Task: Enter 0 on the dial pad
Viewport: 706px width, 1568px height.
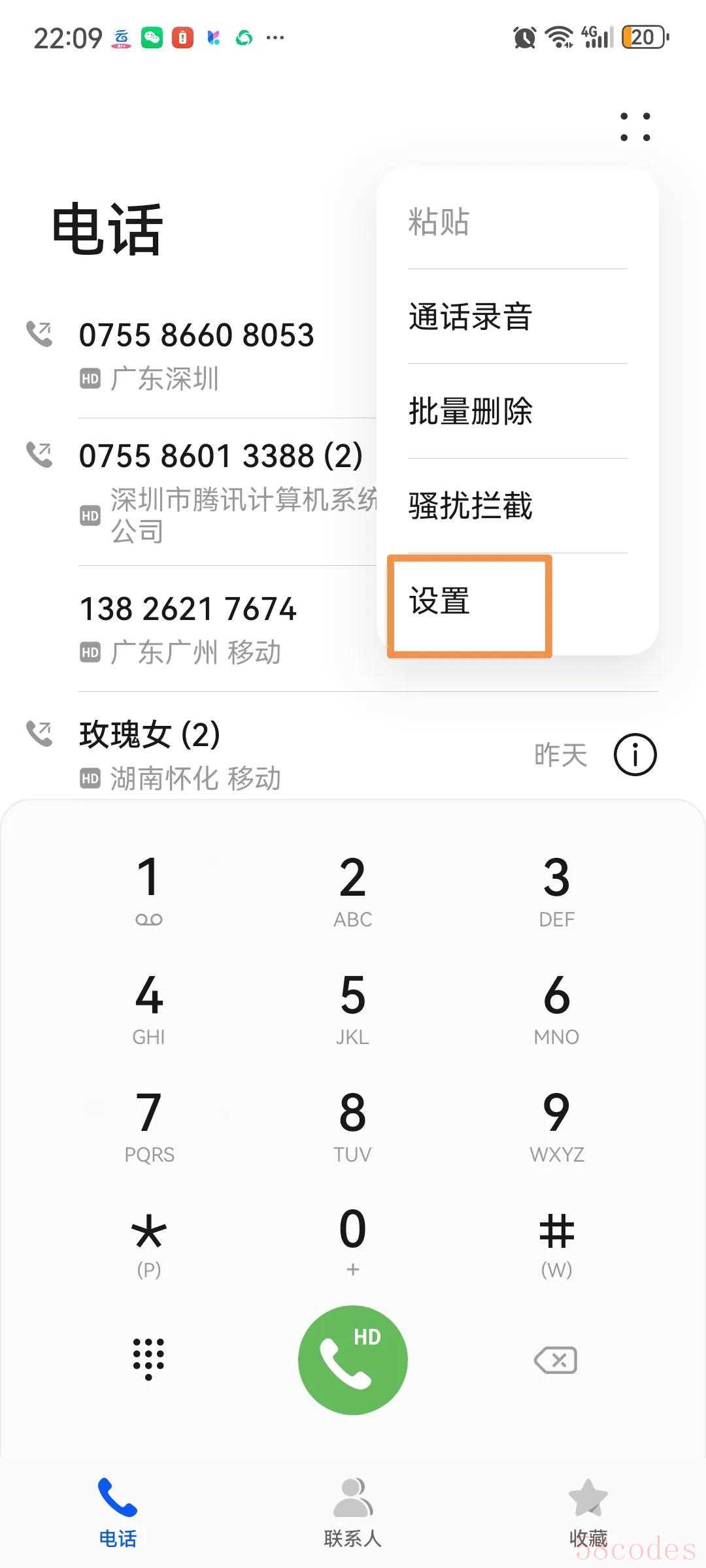Action: (352, 1240)
